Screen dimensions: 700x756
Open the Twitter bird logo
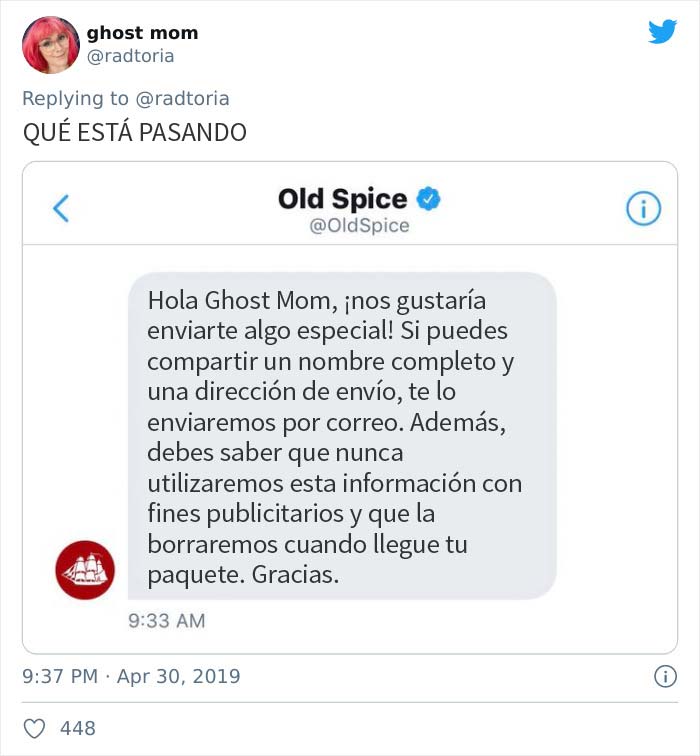(662, 32)
